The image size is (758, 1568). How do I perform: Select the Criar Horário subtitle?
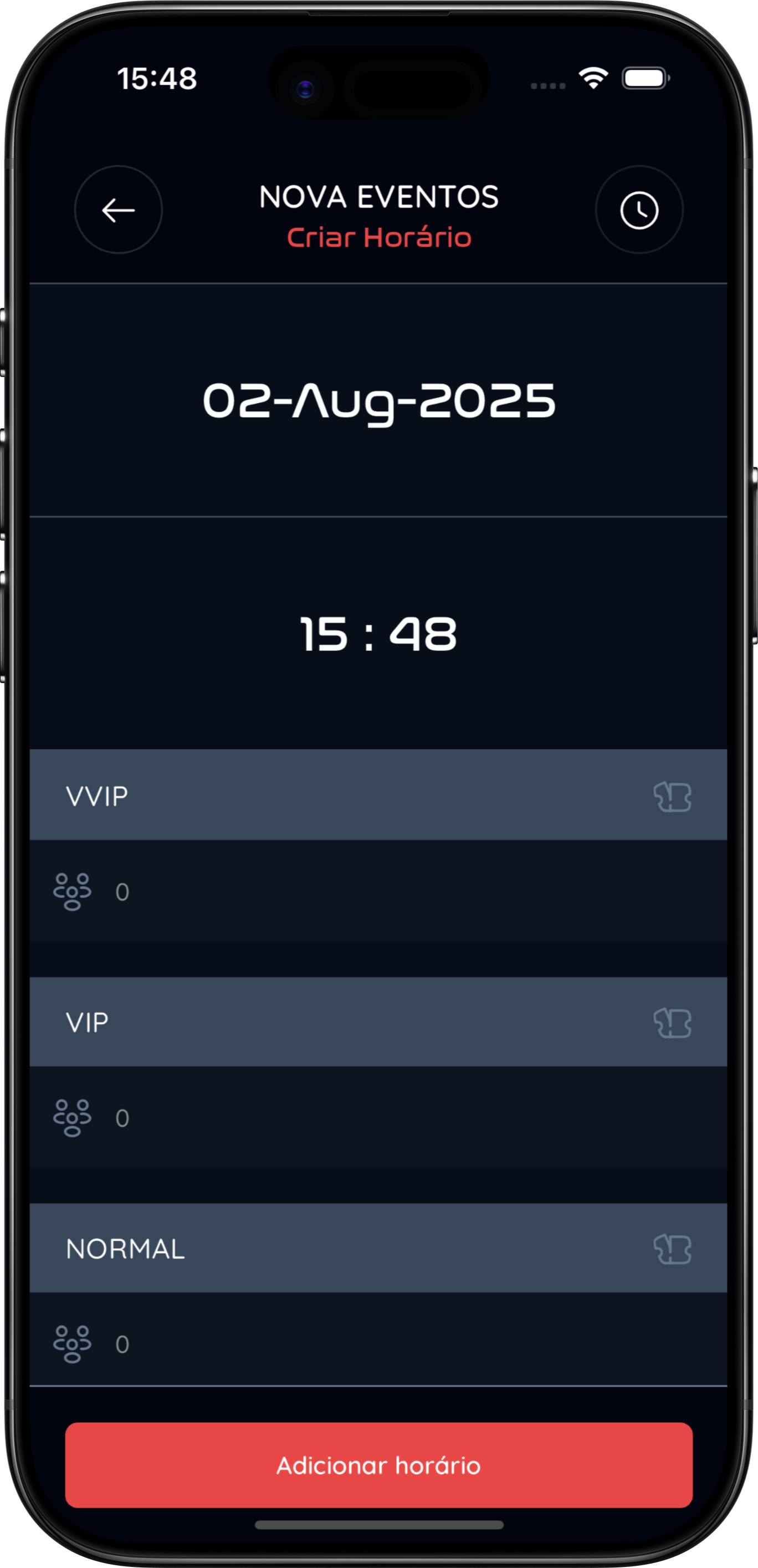378,237
